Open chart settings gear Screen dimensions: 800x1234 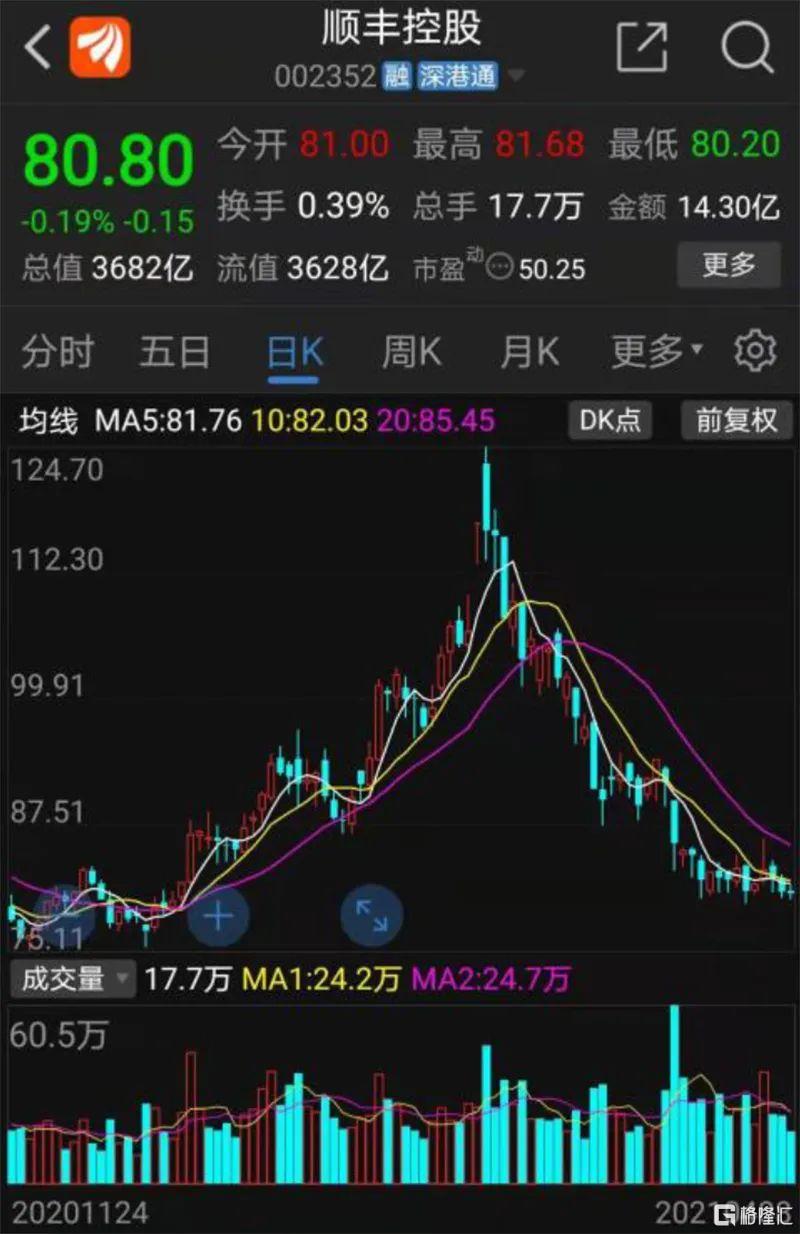coord(755,351)
